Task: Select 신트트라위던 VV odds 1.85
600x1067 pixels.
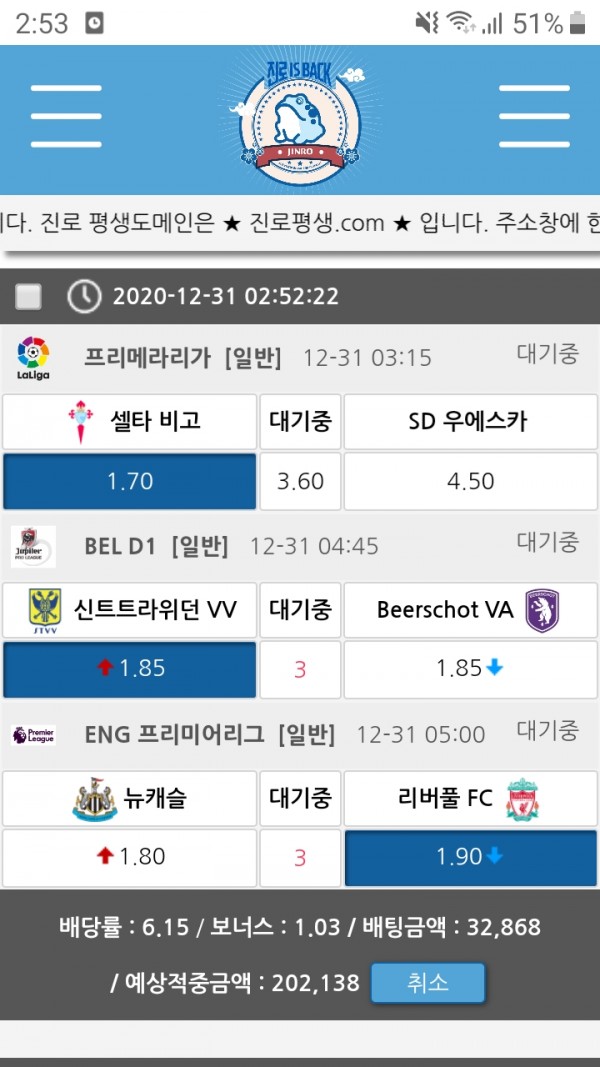Action: [129, 669]
